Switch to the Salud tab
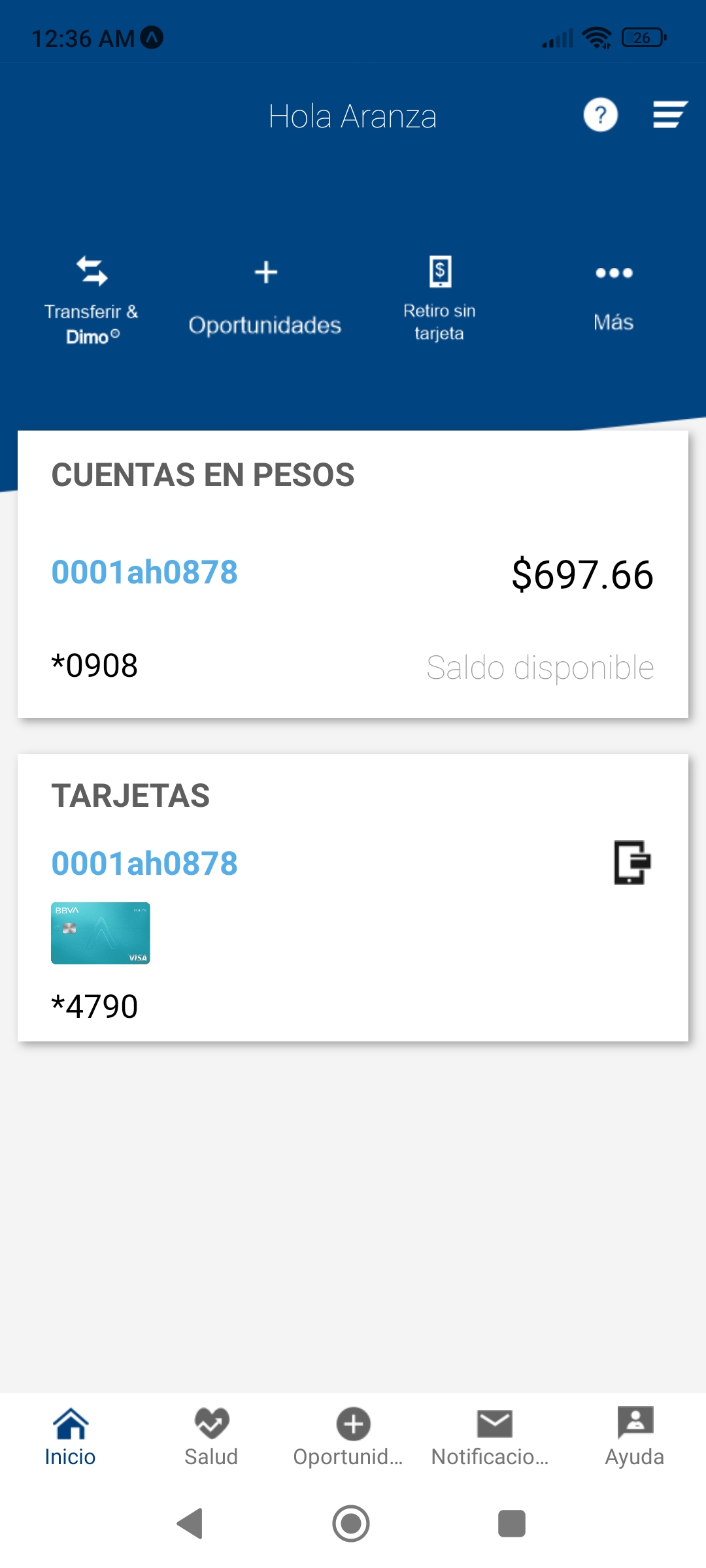The width and height of the screenshot is (706, 1568). click(x=211, y=1437)
